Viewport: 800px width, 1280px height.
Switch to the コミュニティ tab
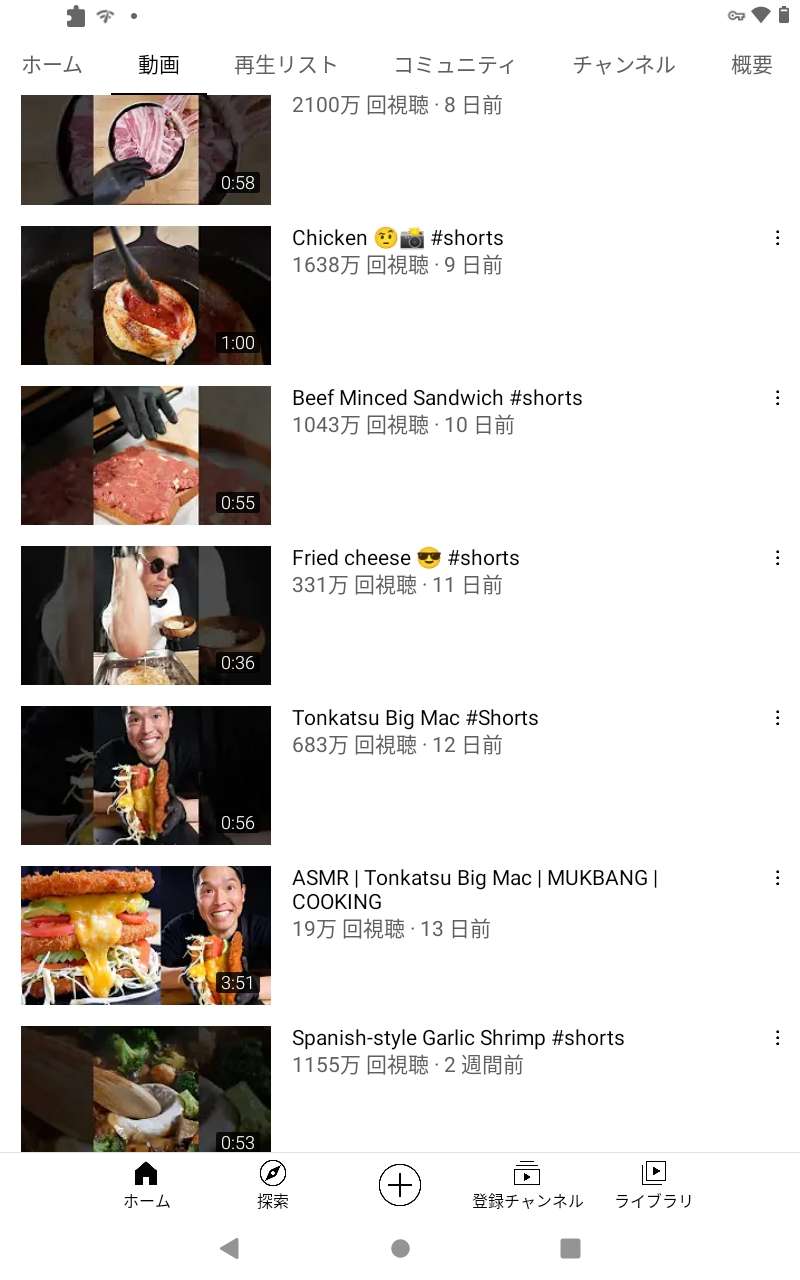(x=454, y=65)
